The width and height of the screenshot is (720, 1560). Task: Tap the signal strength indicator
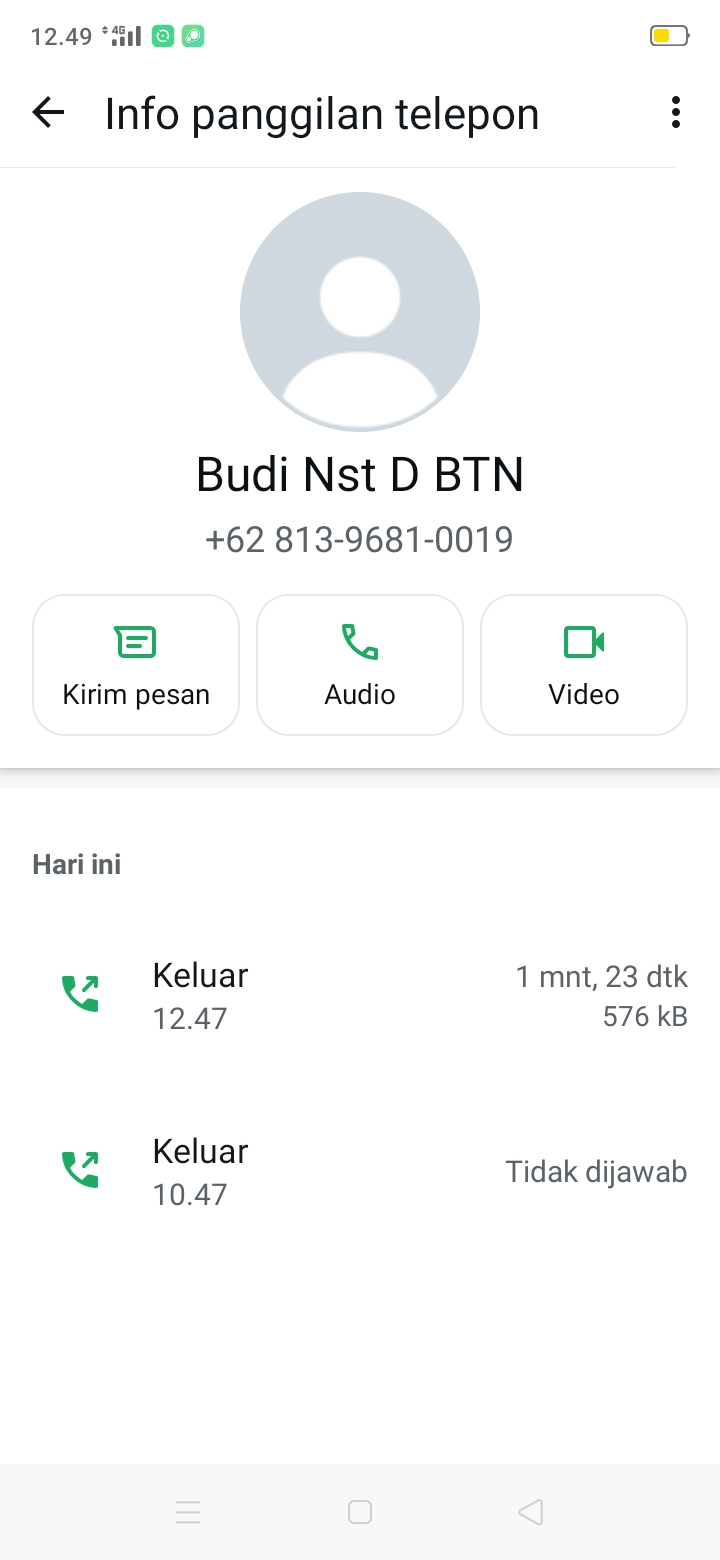(x=128, y=35)
